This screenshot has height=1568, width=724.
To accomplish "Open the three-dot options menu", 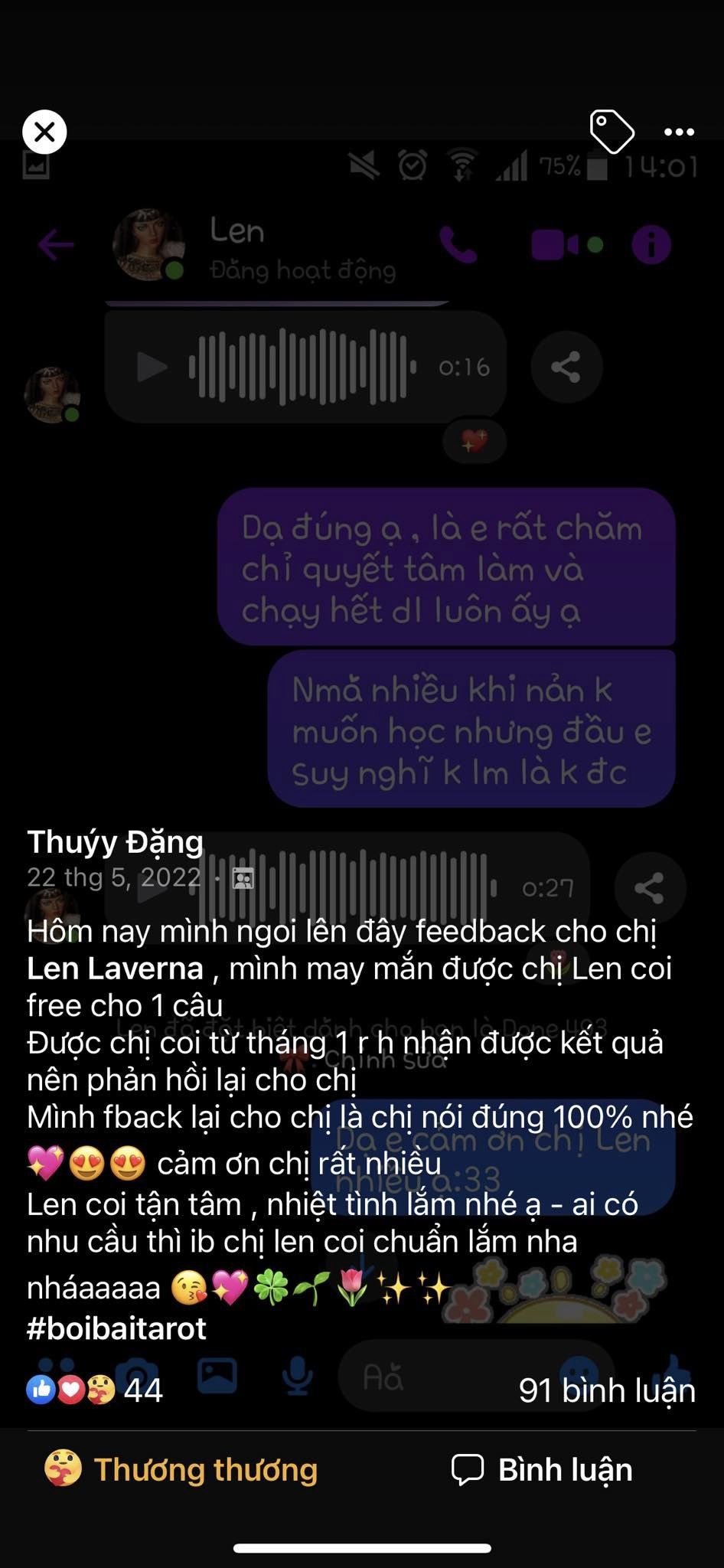I will tap(679, 132).
